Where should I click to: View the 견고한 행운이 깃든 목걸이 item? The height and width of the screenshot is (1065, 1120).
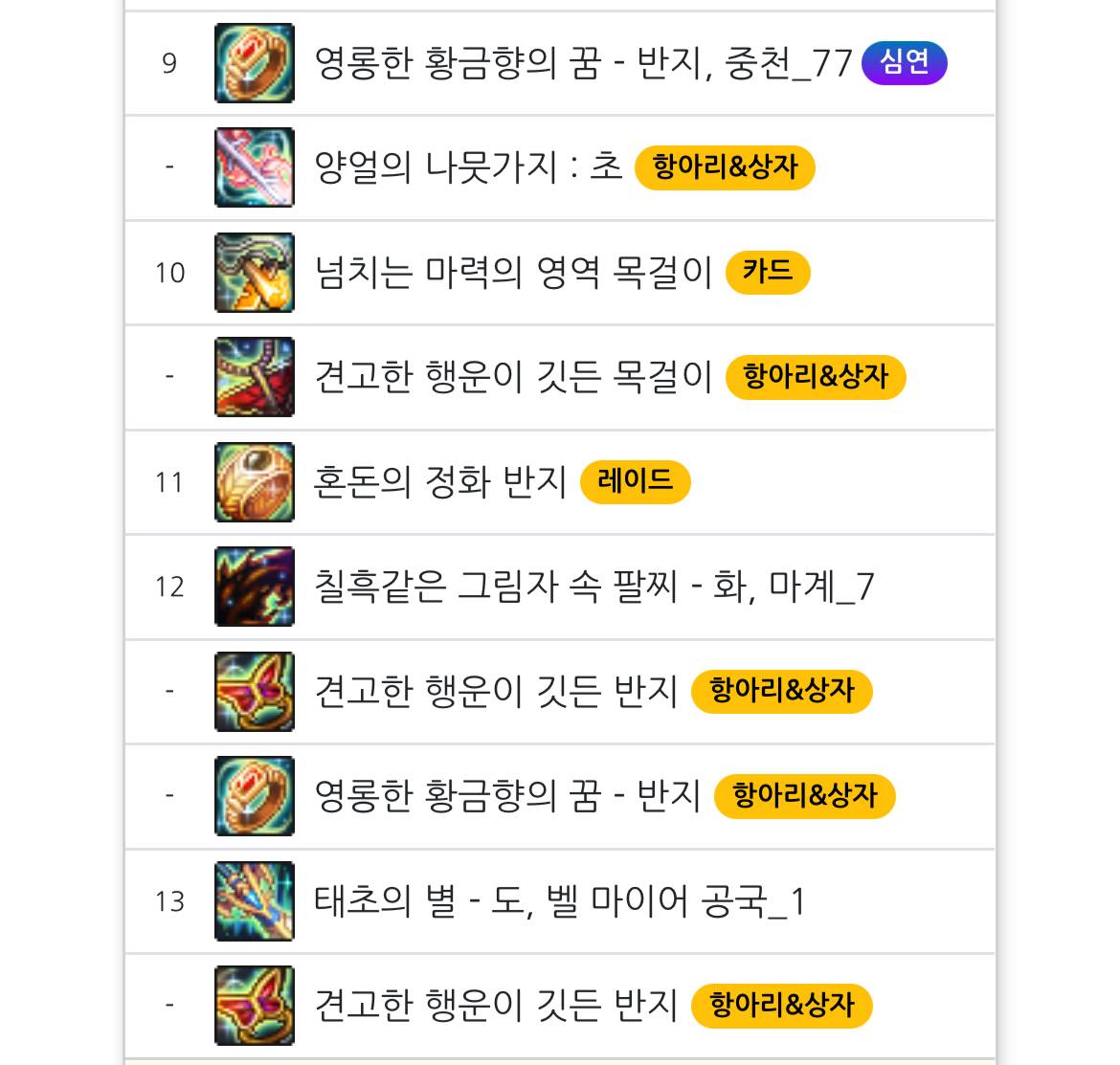pyautogui.click(x=560, y=378)
